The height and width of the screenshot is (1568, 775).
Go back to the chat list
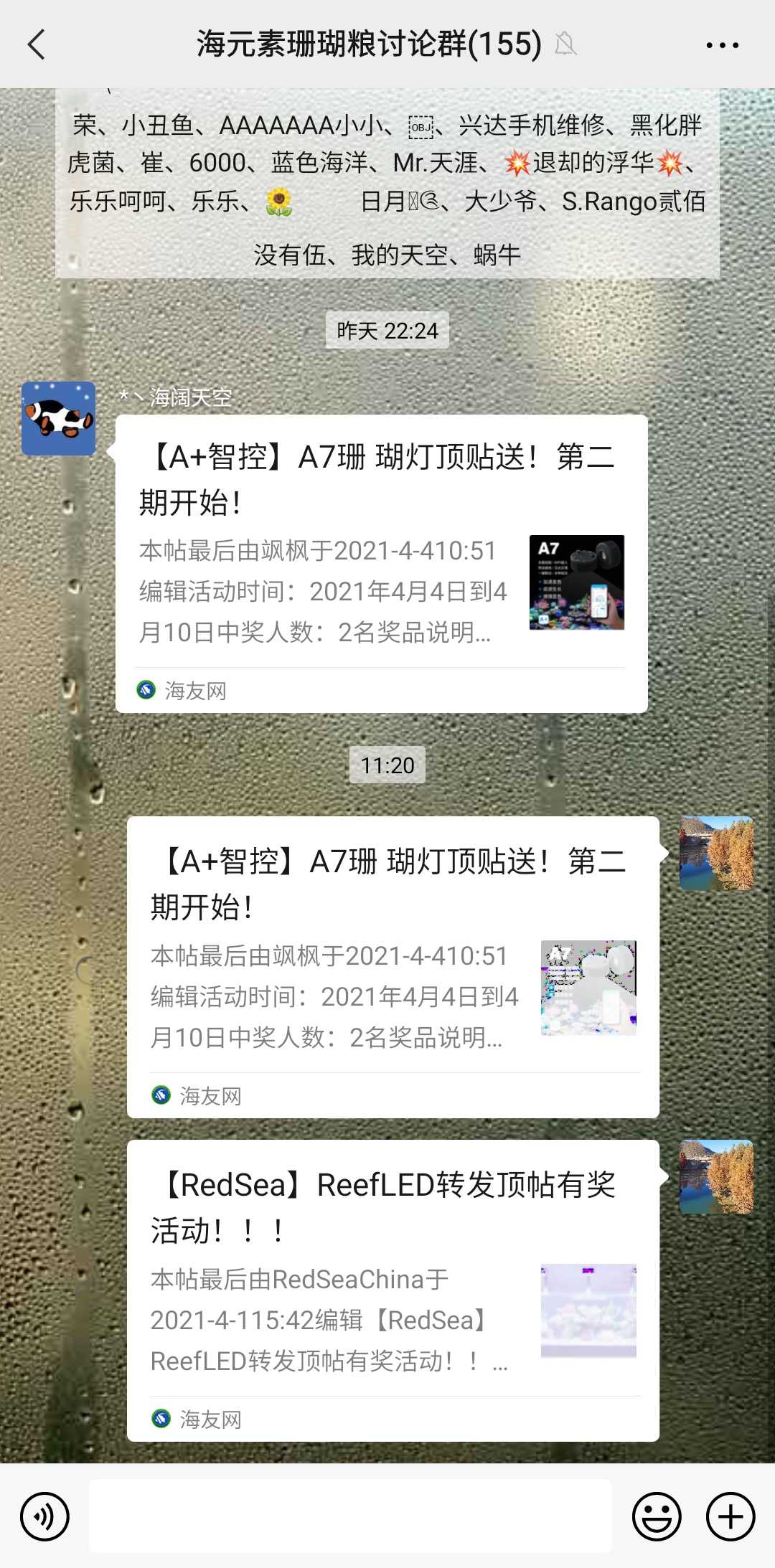37,44
